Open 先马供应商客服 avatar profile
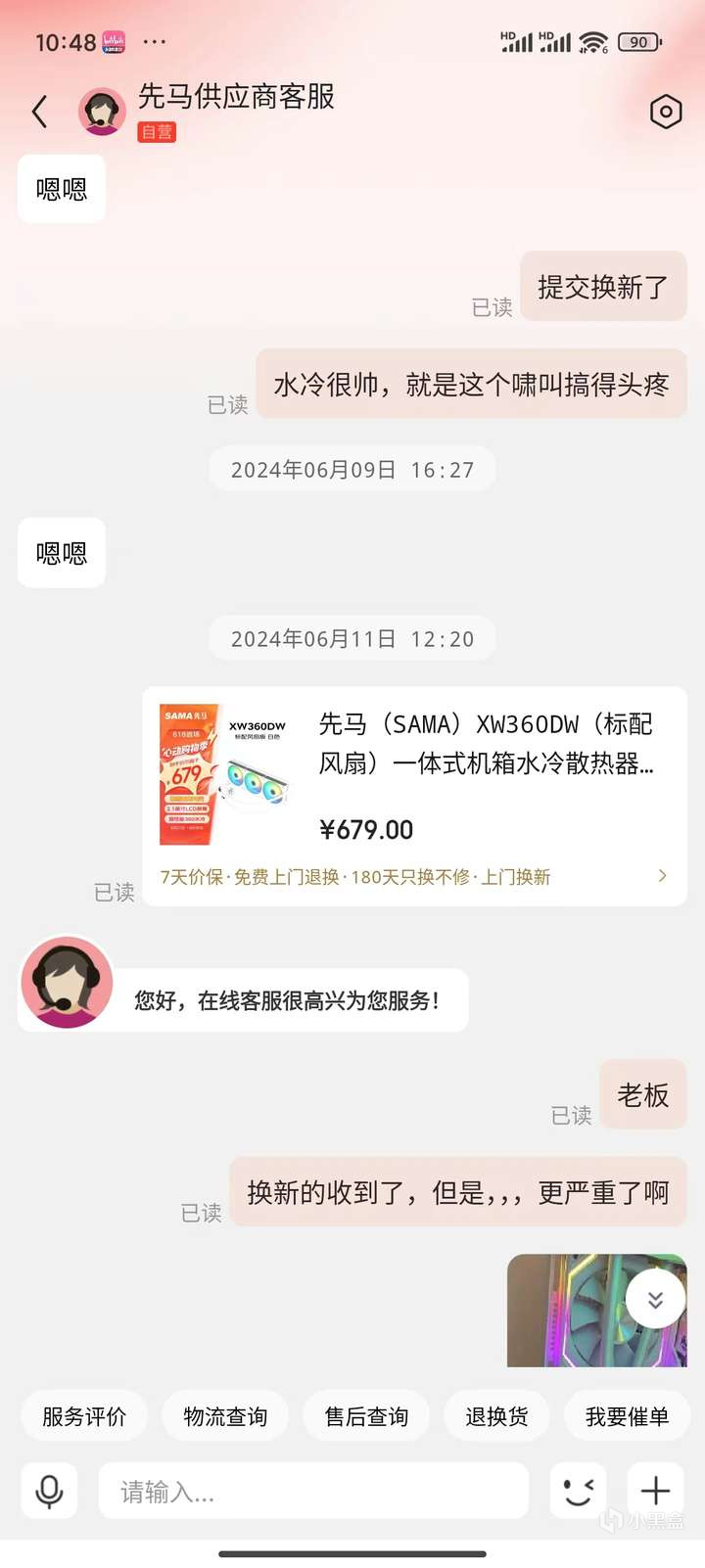This screenshot has width=705, height=1568. [x=102, y=112]
